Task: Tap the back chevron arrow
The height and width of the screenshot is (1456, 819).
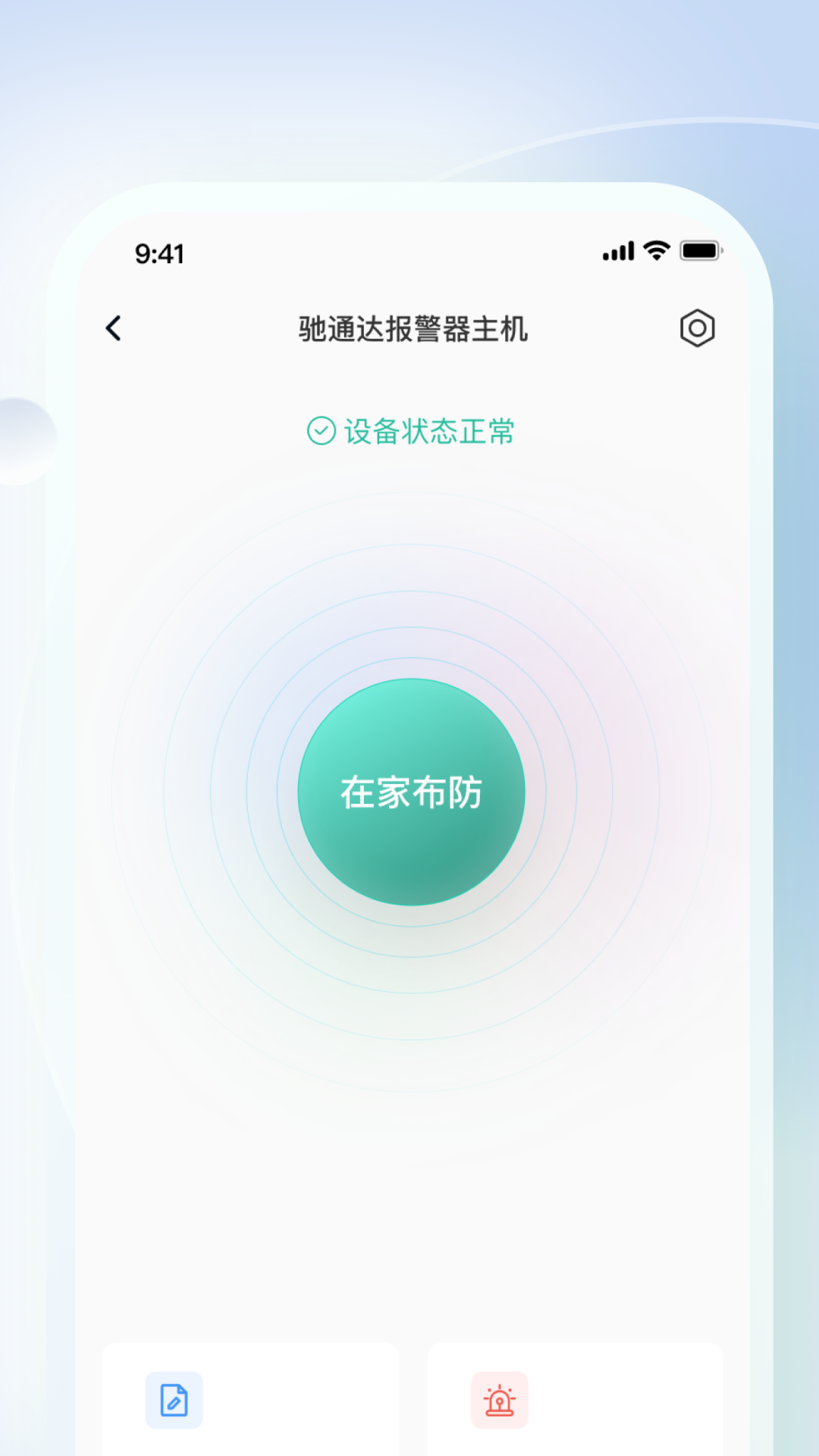Action: pyautogui.click(x=114, y=328)
